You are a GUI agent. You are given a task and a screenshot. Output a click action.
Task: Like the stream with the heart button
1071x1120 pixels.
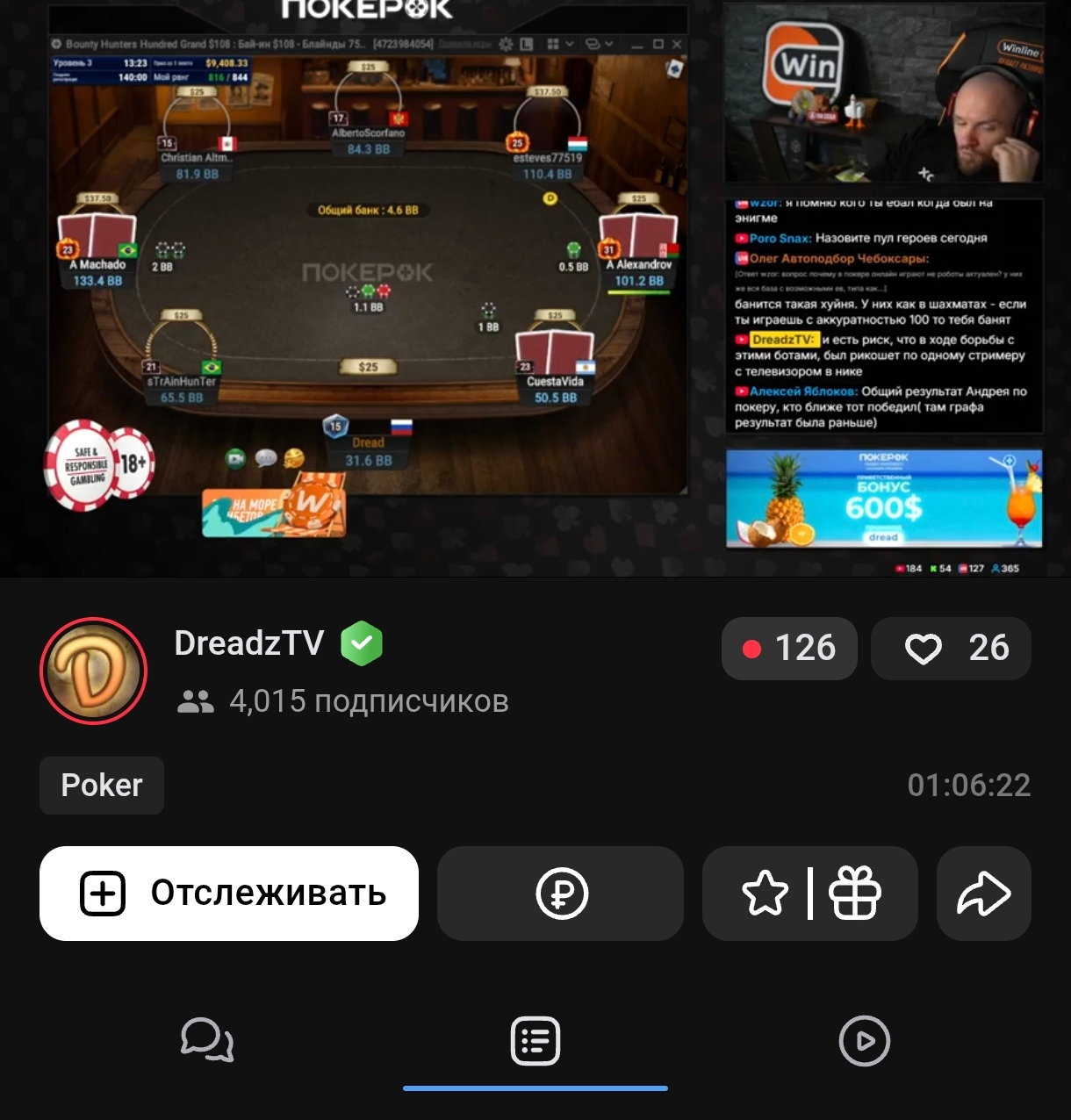click(x=951, y=649)
